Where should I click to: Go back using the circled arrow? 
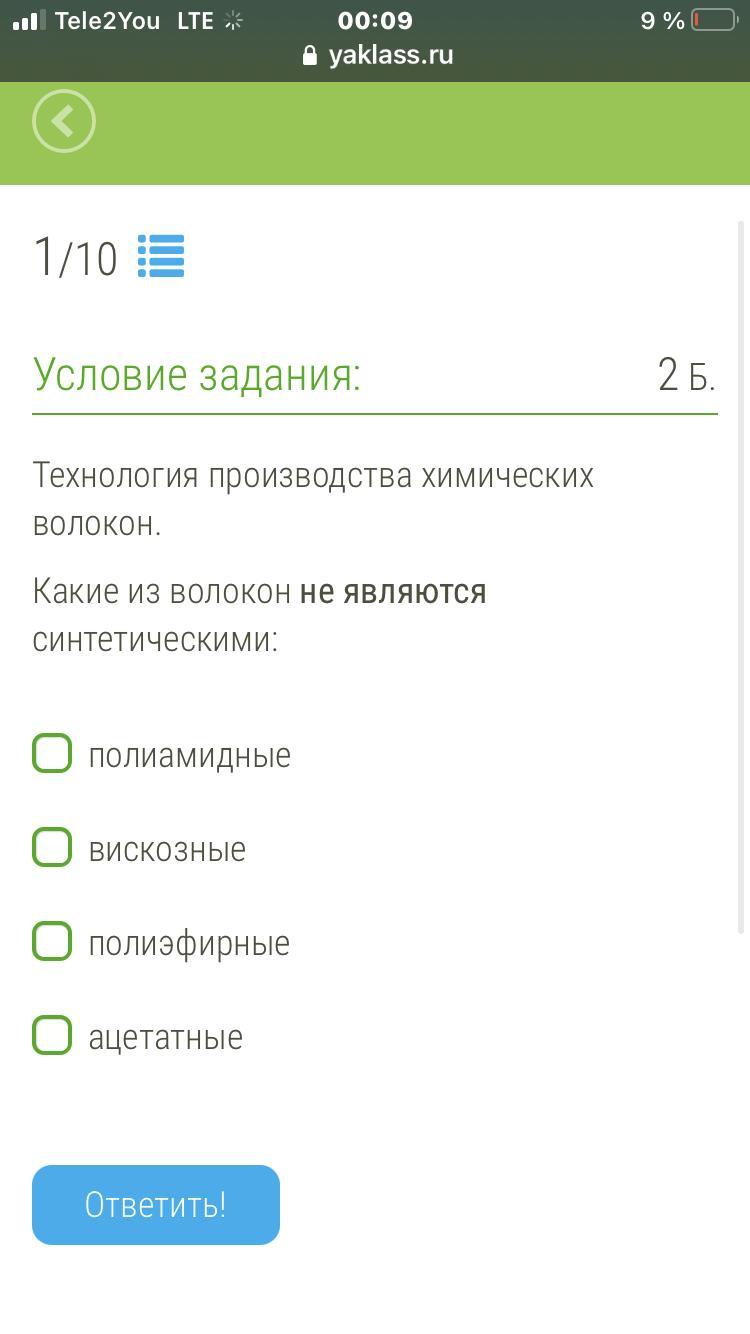click(64, 121)
